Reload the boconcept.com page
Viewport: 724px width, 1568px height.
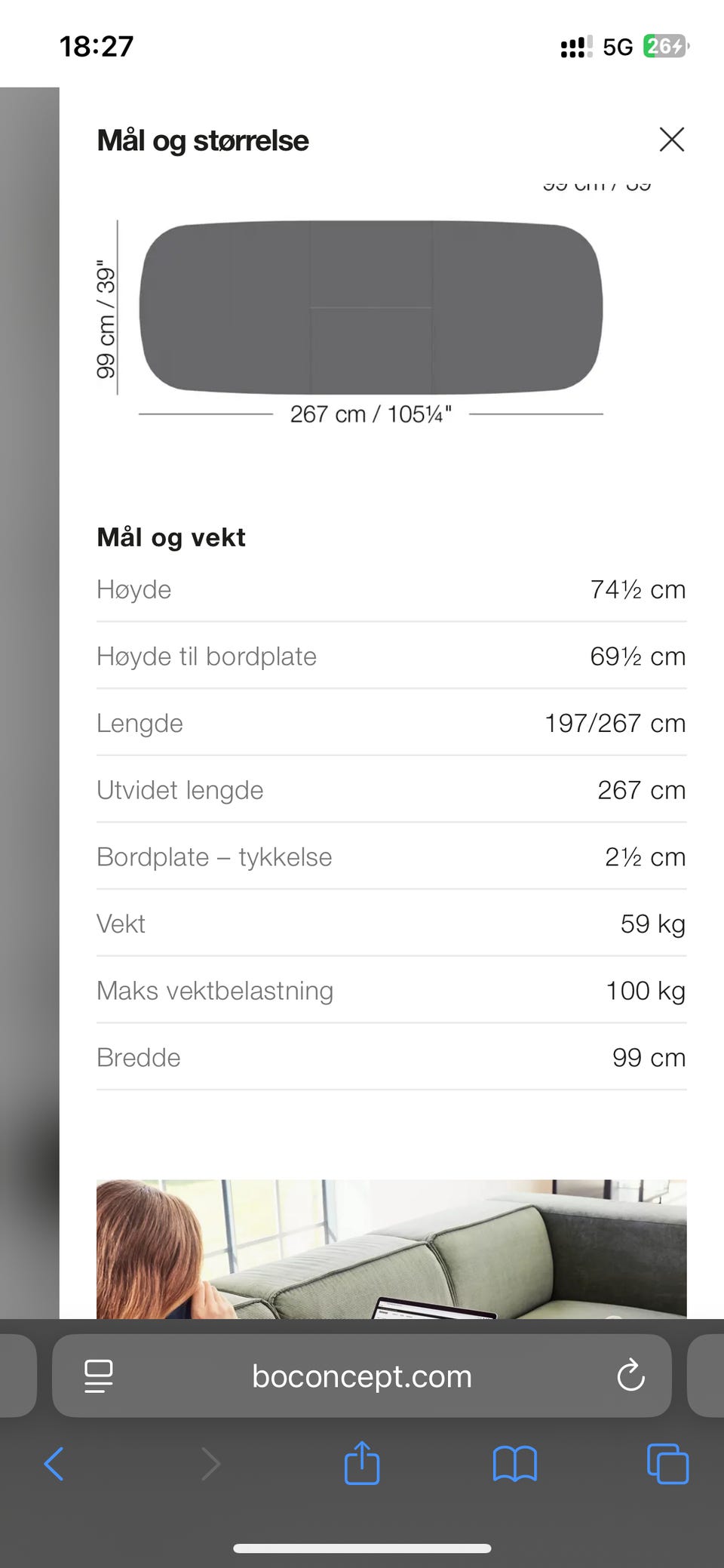point(630,1376)
